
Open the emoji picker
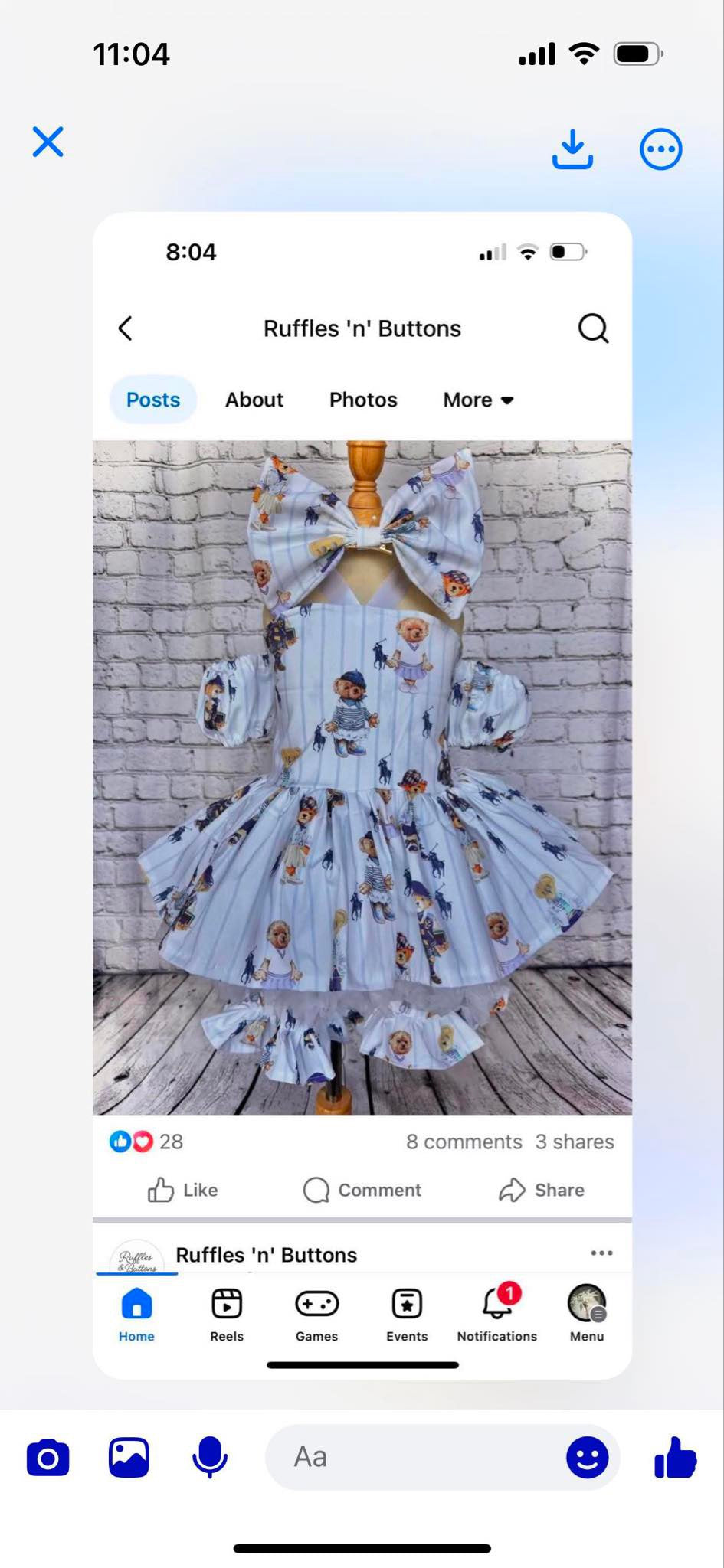[x=588, y=1457]
